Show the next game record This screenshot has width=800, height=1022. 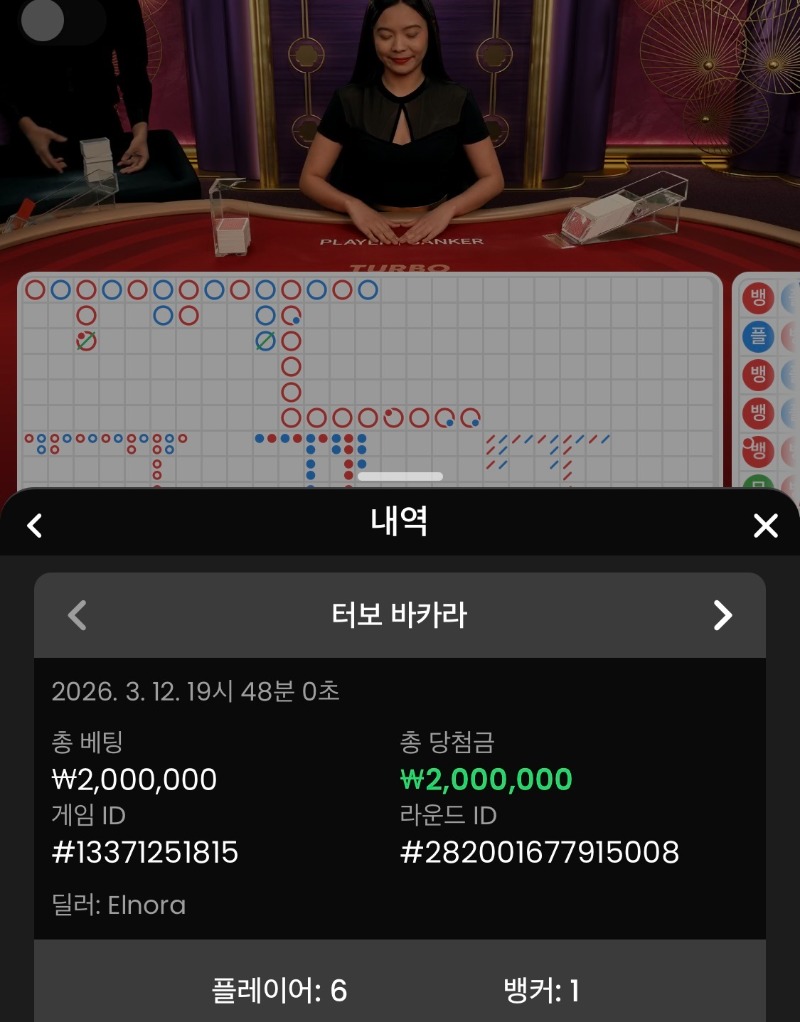(x=723, y=615)
